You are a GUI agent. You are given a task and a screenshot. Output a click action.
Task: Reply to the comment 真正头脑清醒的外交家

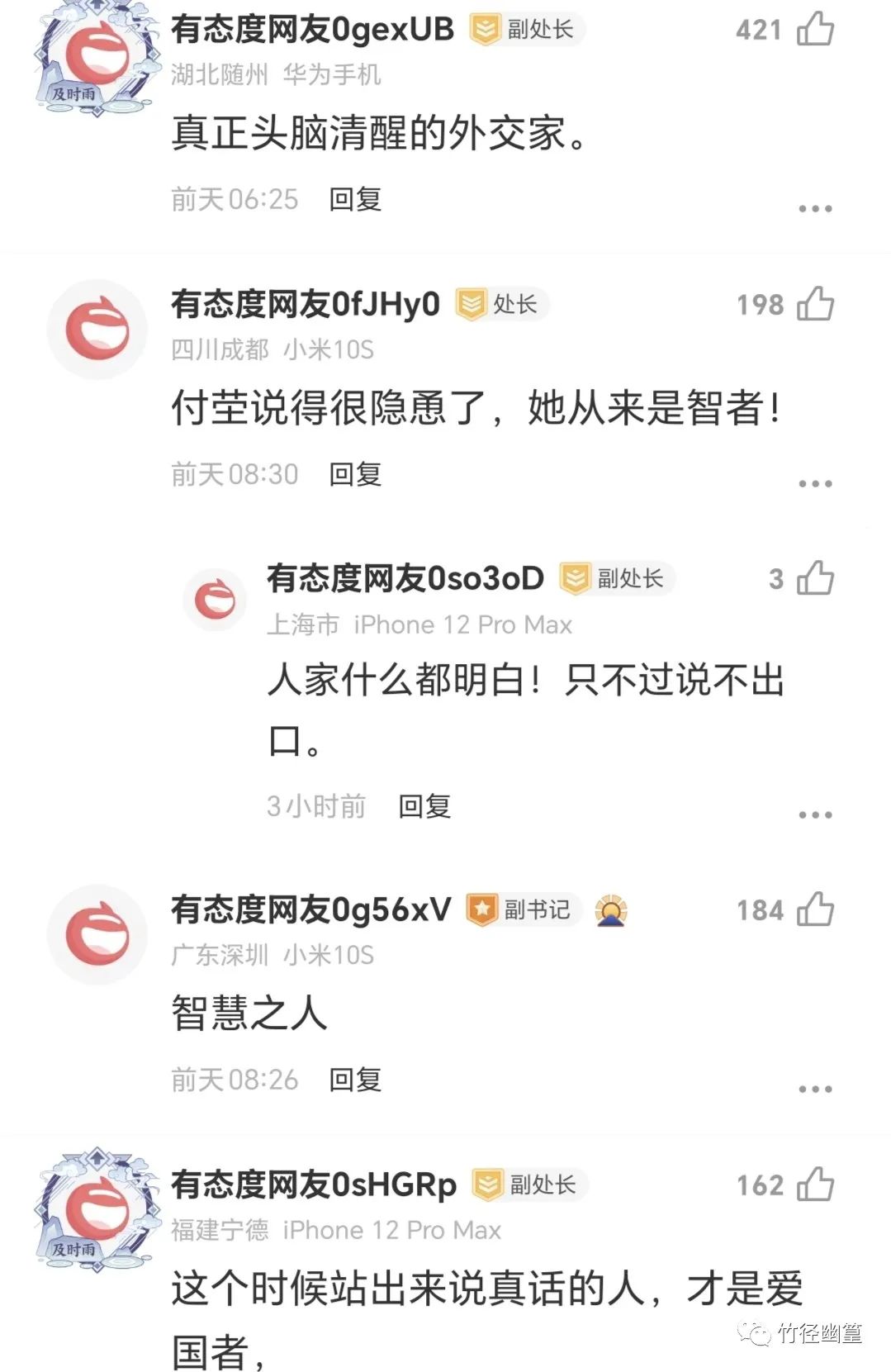click(x=355, y=199)
